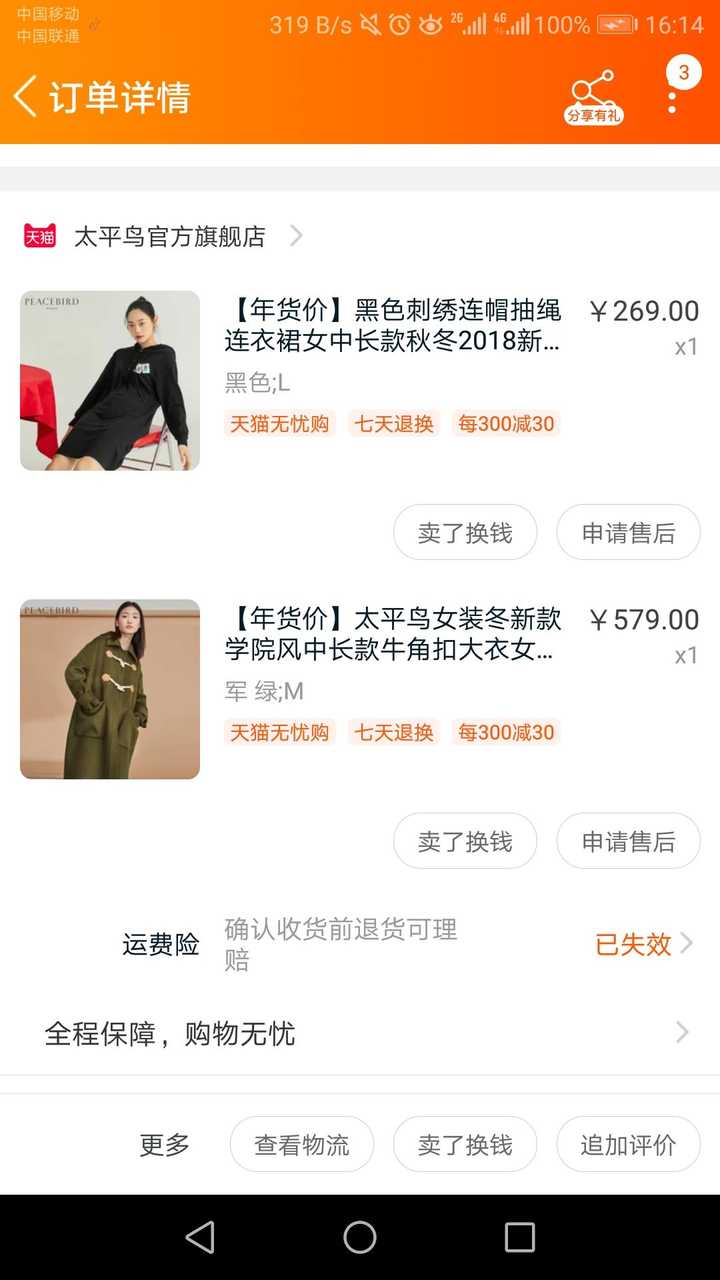Add a follow-up review via 追加评价
Image resolution: width=720 pixels, height=1280 pixels.
[x=628, y=1144]
